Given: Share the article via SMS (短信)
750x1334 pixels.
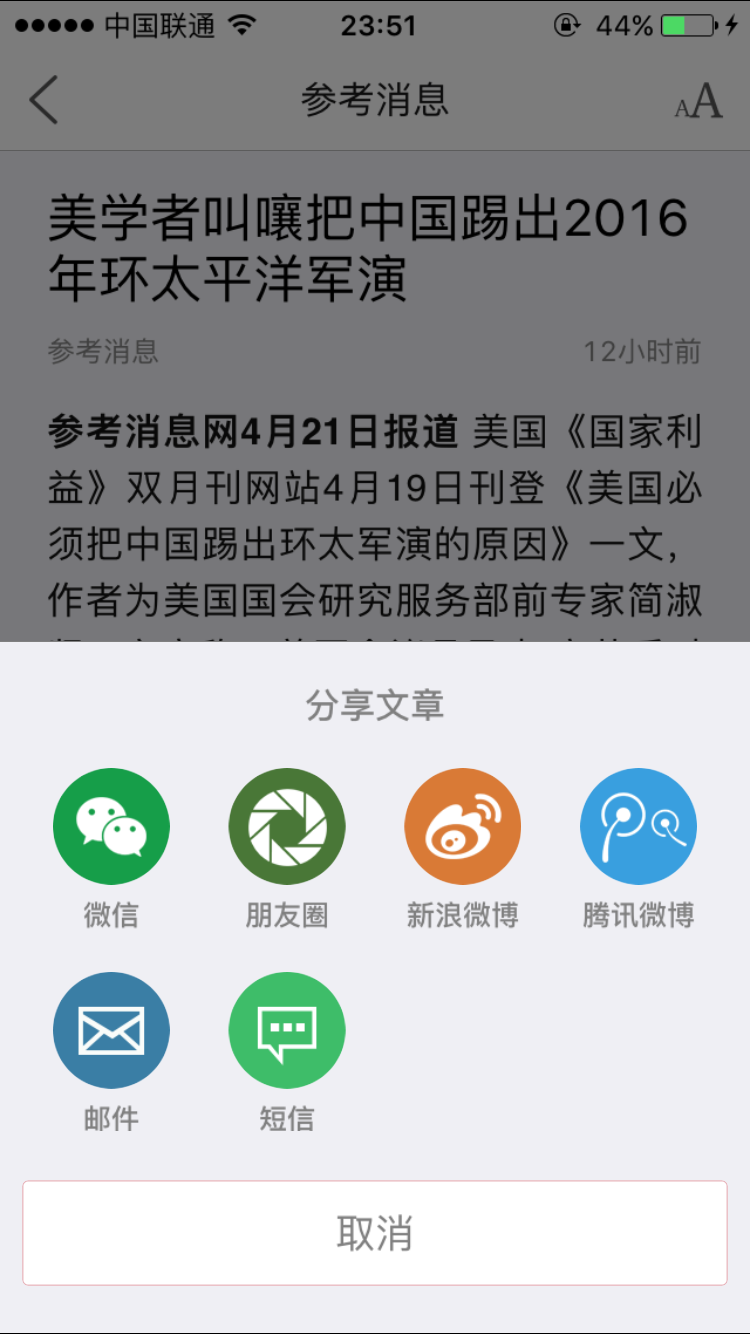Looking at the screenshot, I should click(x=287, y=1030).
